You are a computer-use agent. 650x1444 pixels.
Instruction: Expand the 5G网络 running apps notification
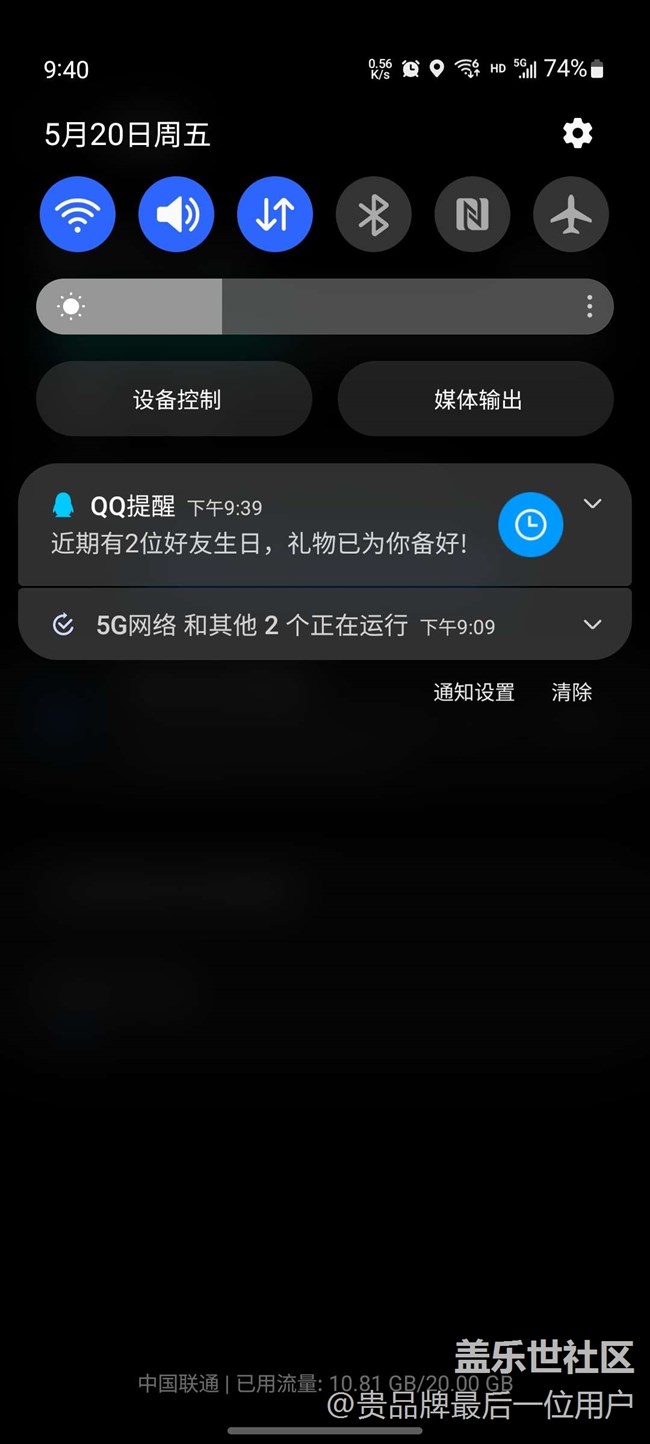592,625
